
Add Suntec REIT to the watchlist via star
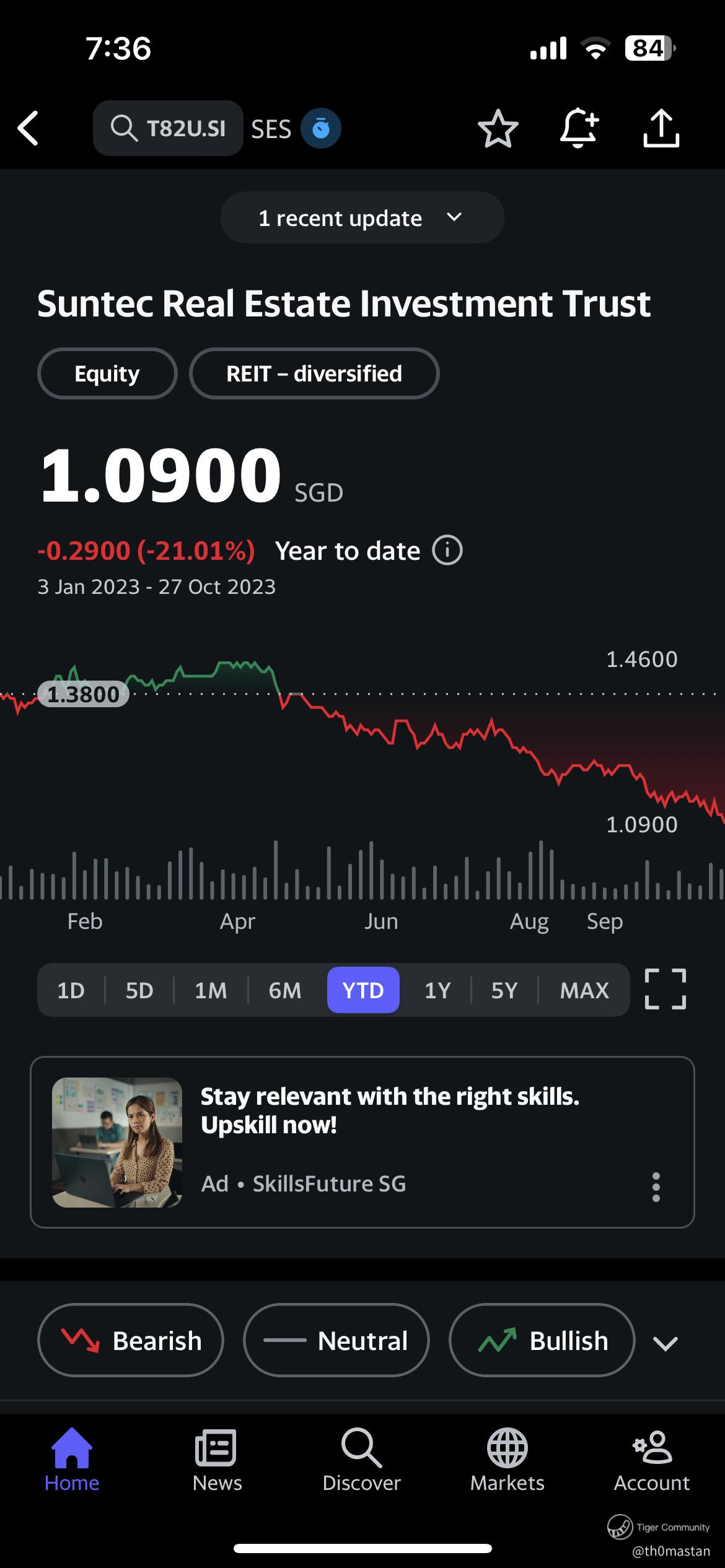coord(498,128)
